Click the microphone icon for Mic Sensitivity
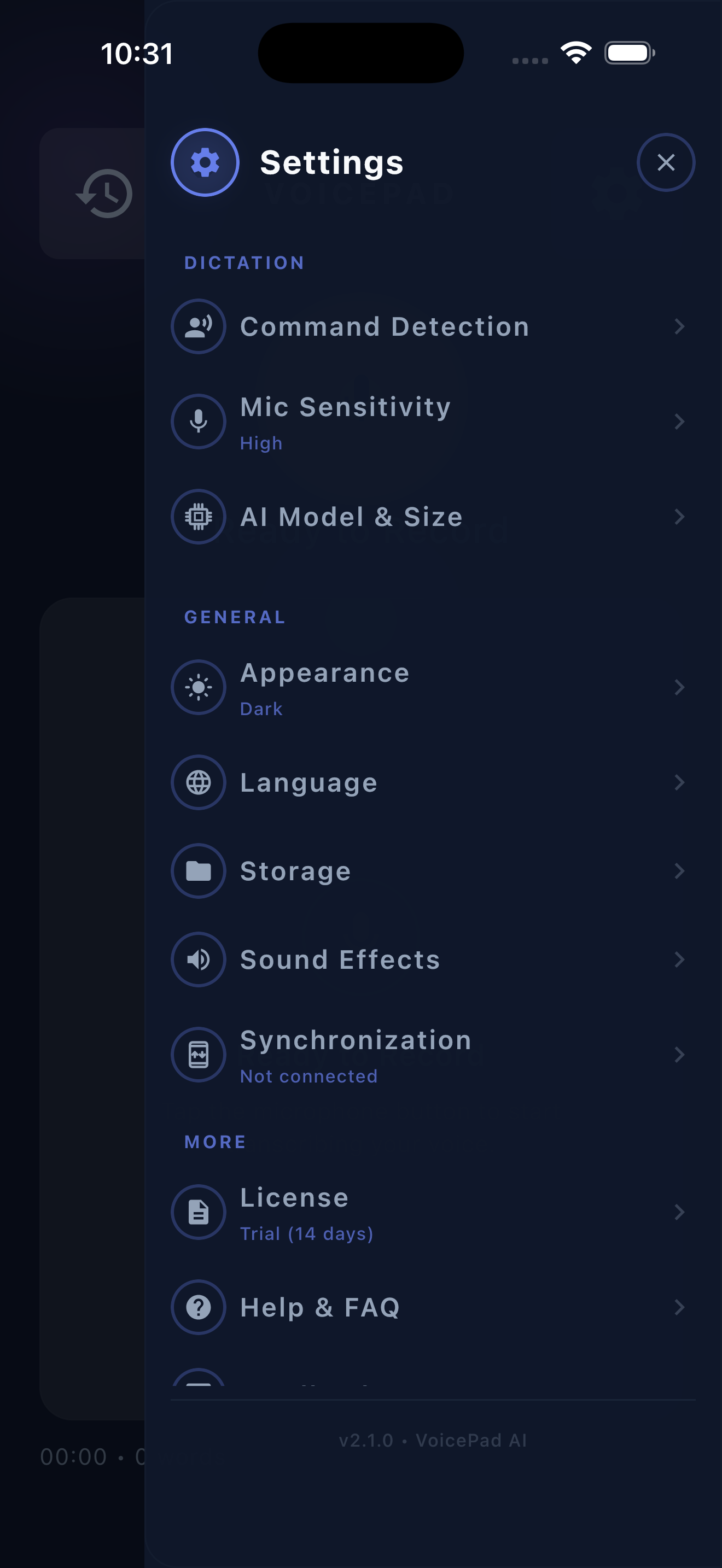The image size is (722, 1568). [198, 422]
